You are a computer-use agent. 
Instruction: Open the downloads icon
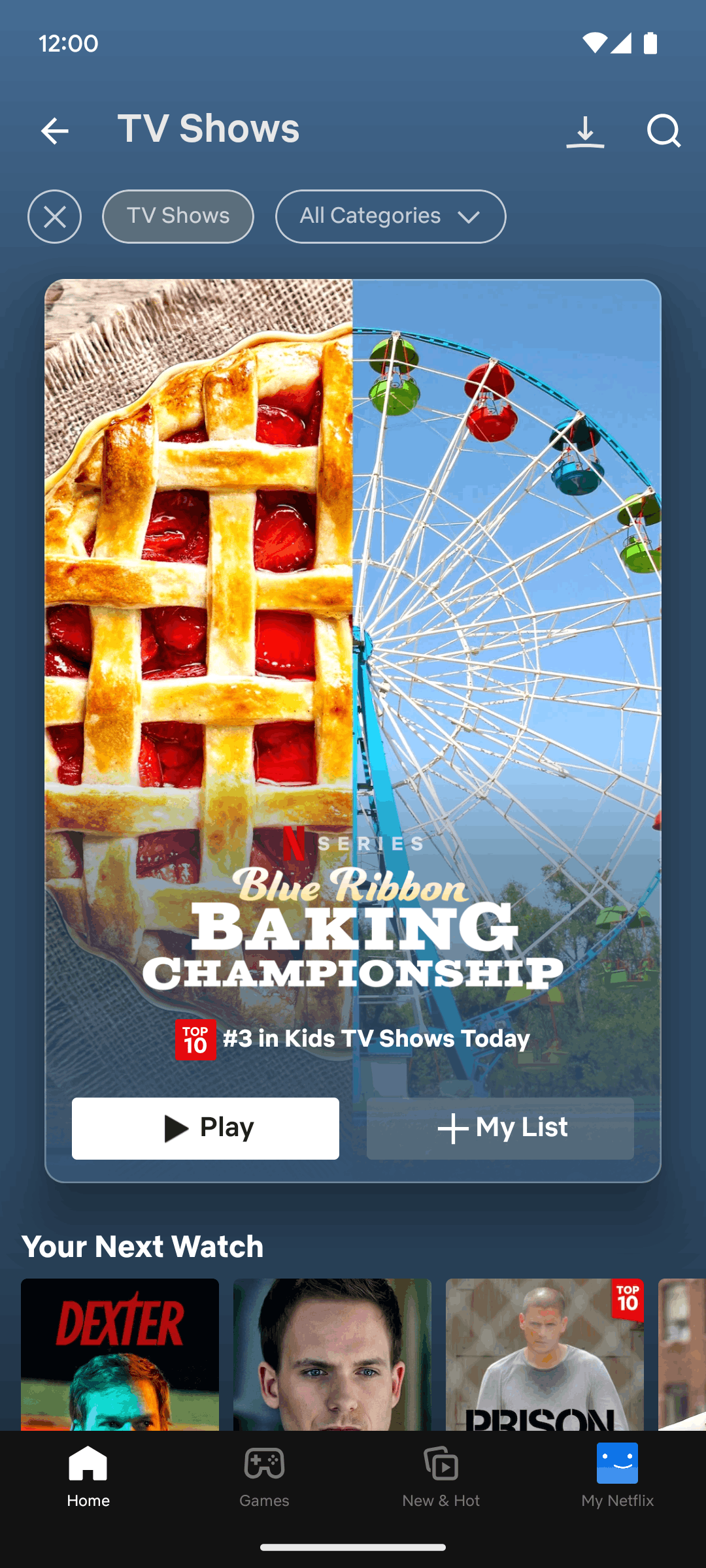tap(585, 131)
